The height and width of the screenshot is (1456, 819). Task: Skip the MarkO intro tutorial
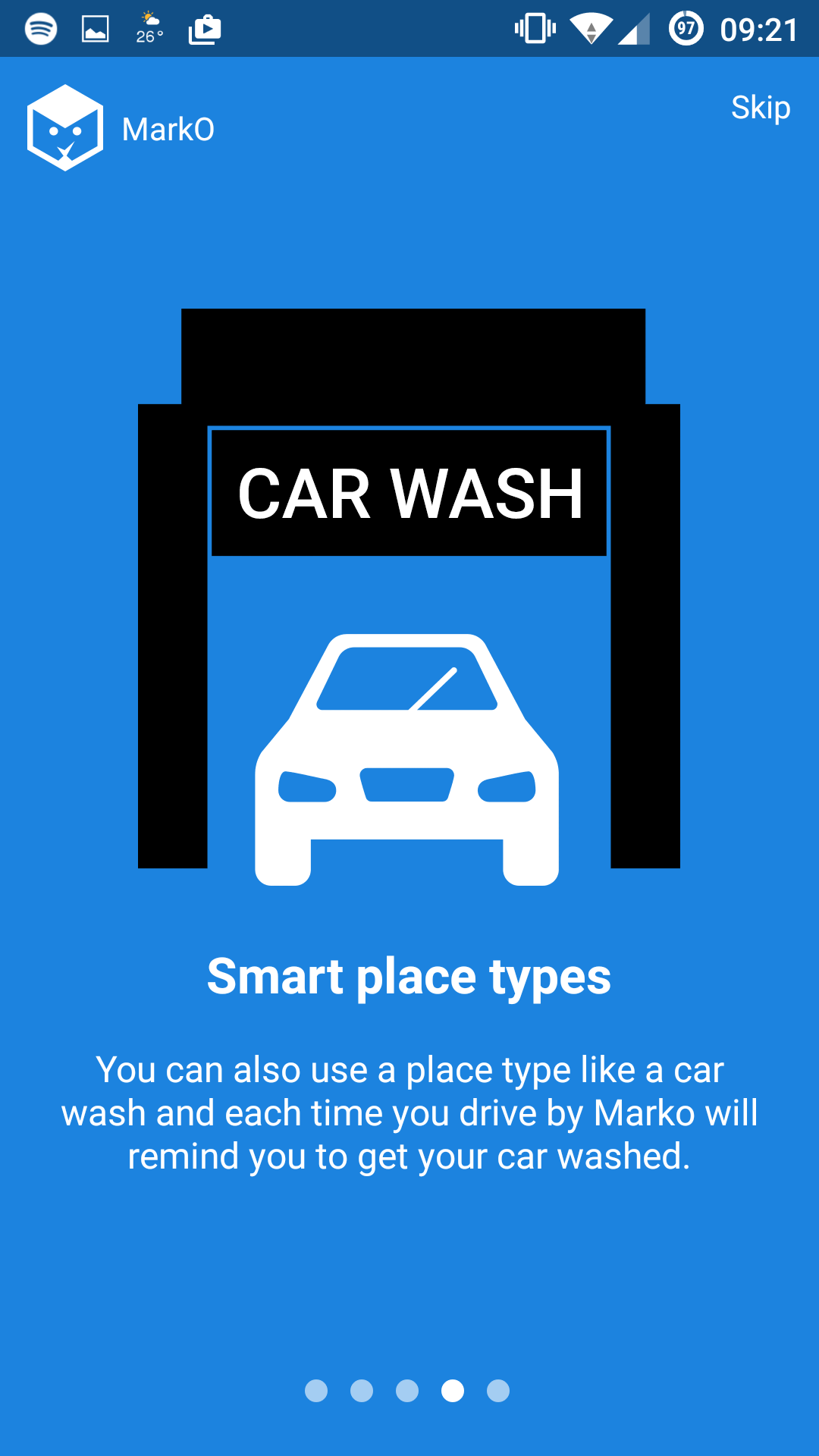tap(761, 108)
